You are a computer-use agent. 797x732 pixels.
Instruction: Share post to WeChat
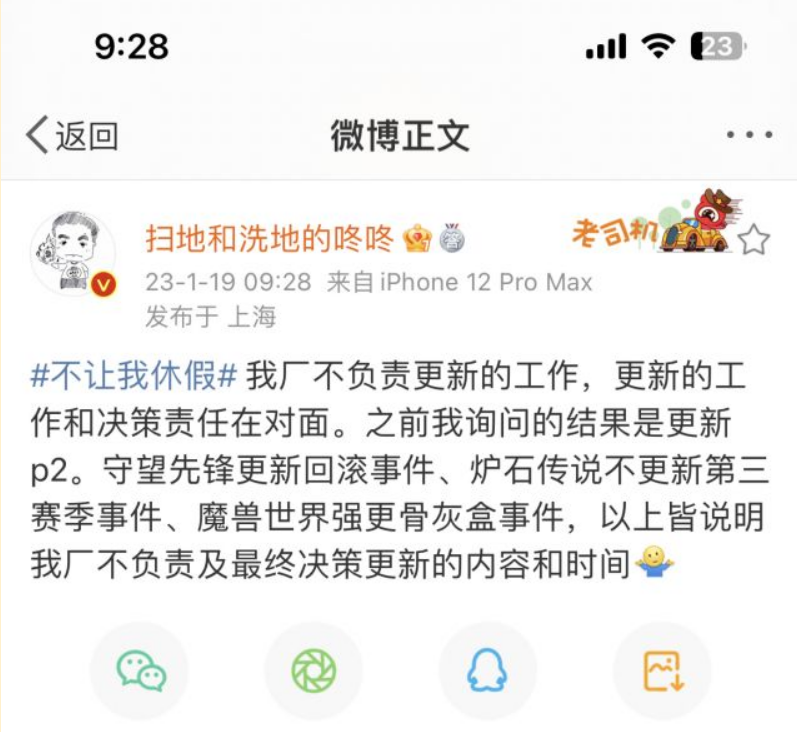click(x=140, y=670)
